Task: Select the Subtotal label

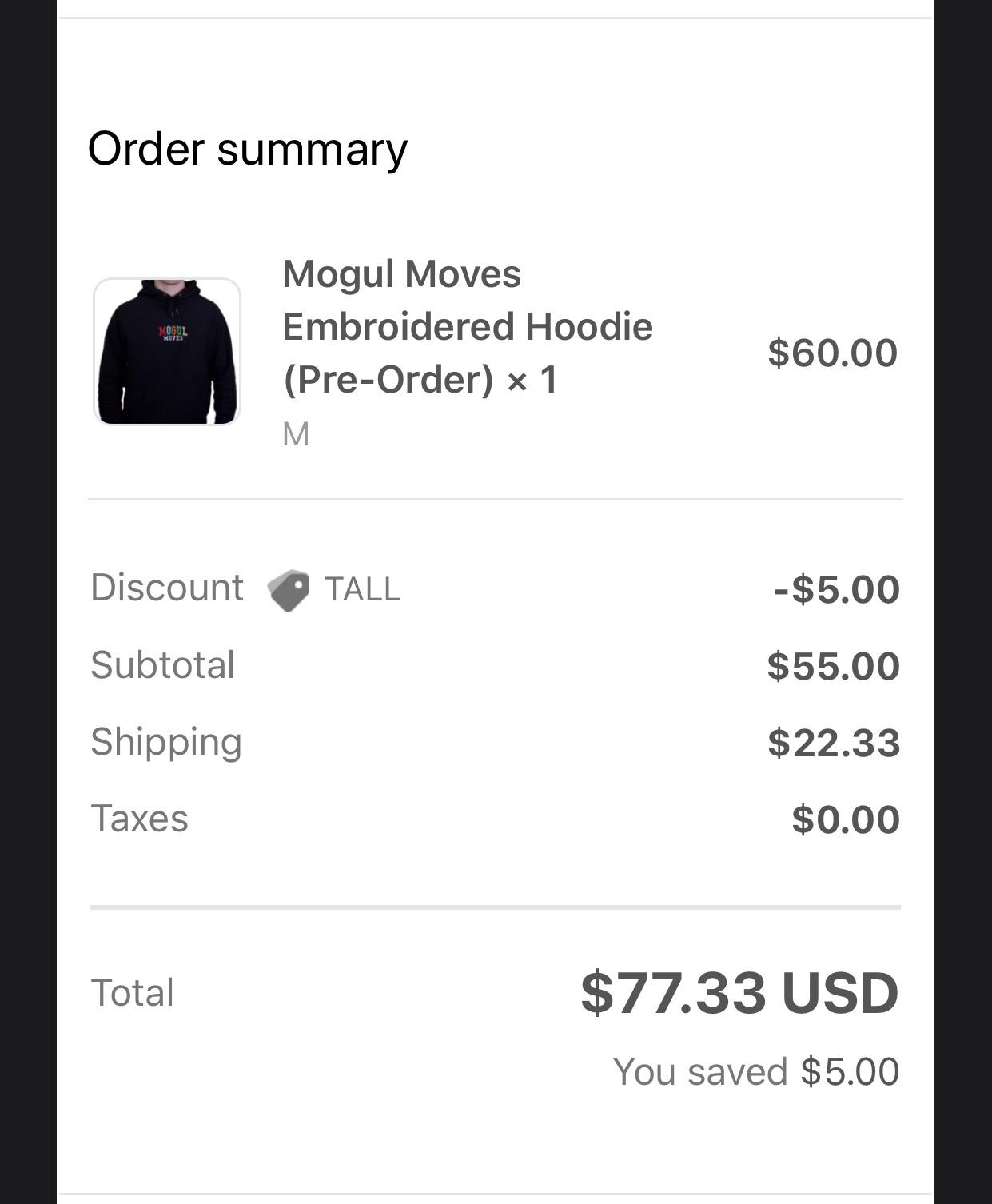Action: [163, 664]
